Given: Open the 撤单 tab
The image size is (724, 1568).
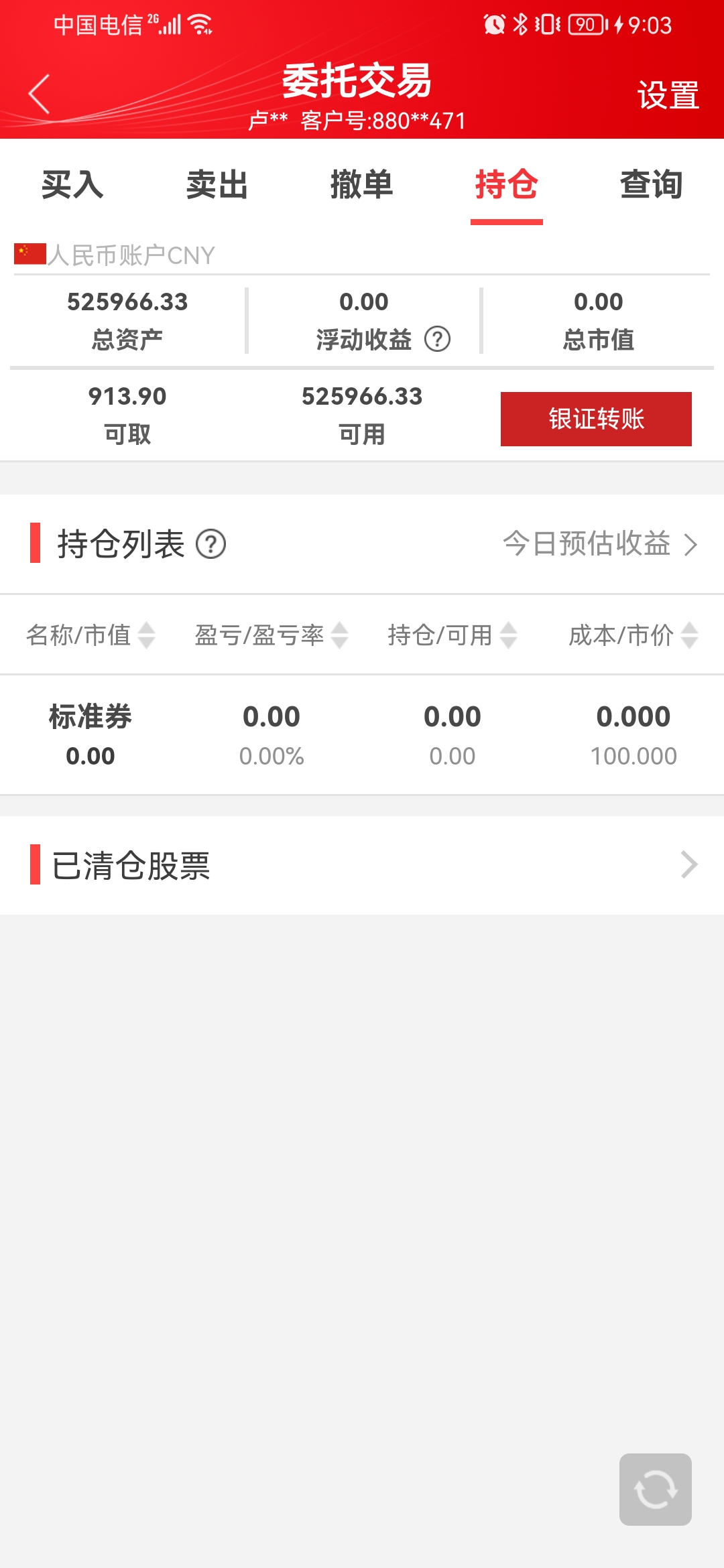Looking at the screenshot, I should pyautogui.click(x=362, y=184).
